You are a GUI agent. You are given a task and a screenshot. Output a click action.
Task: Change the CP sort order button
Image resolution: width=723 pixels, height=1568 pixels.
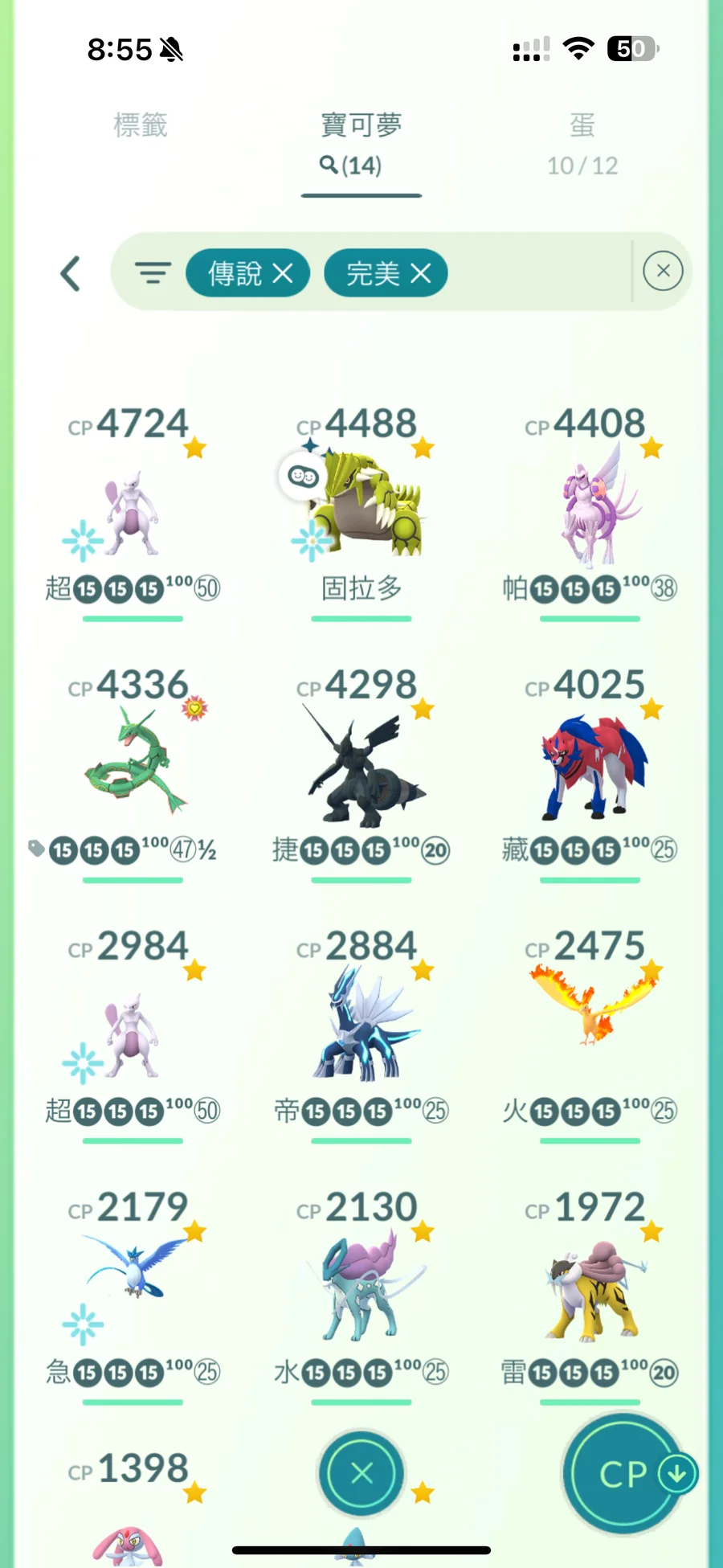(625, 1473)
